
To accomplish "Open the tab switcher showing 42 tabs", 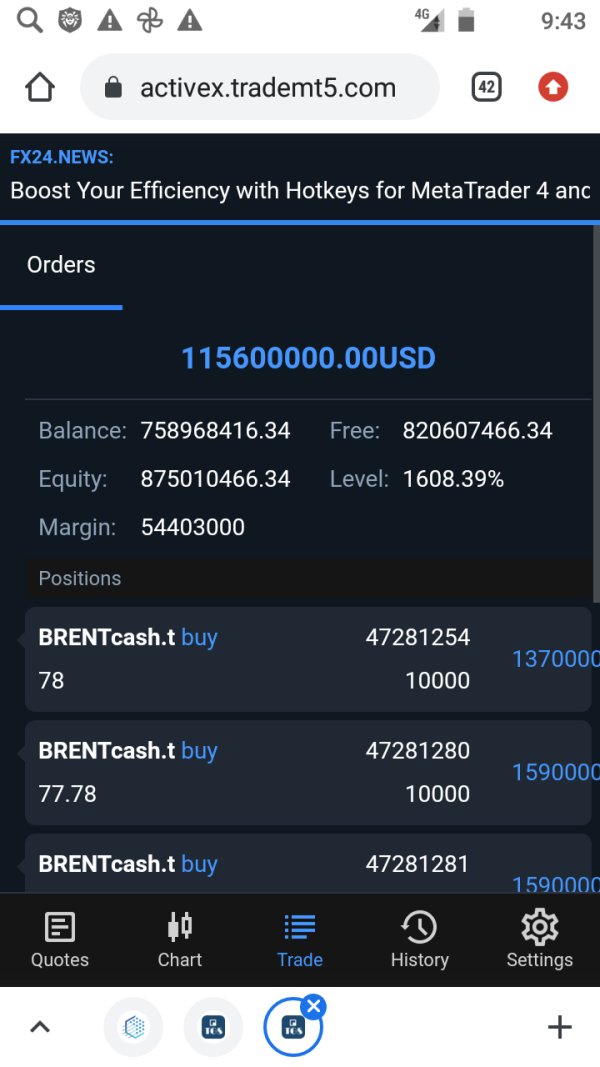I will pyautogui.click(x=486, y=88).
